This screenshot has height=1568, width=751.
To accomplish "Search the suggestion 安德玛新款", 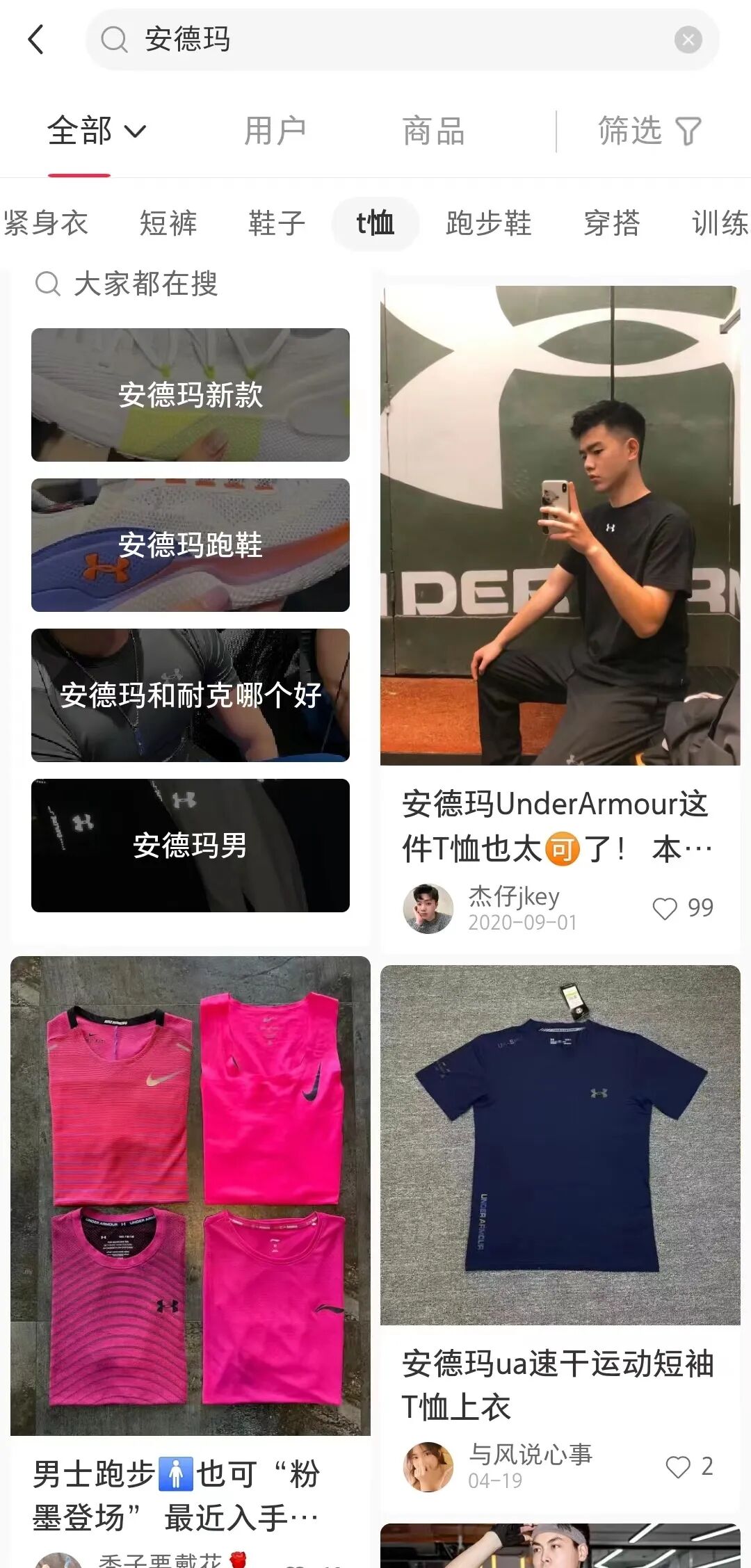I will 191,395.
